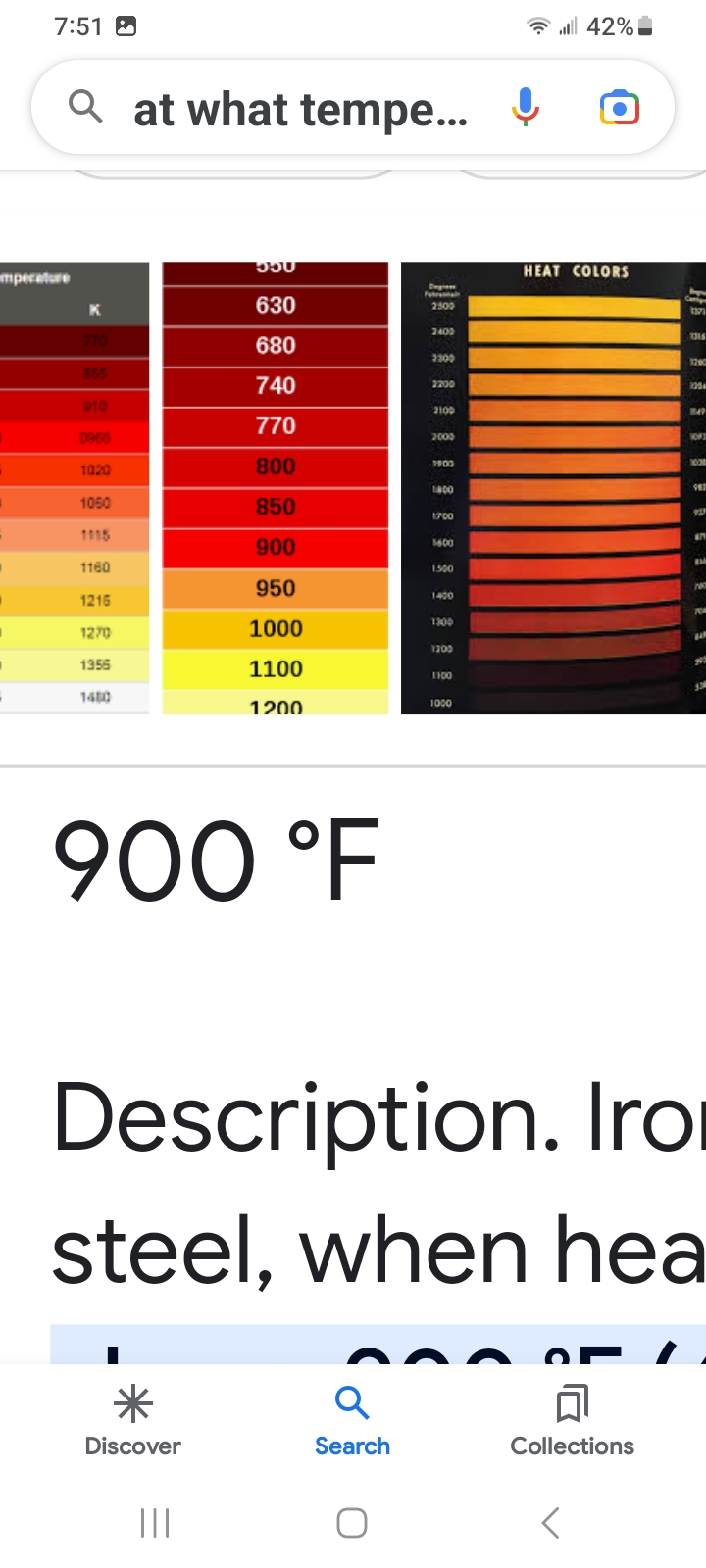Open Google Lens camera search
The width and height of the screenshot is (706, 1568).
[619, 107]
